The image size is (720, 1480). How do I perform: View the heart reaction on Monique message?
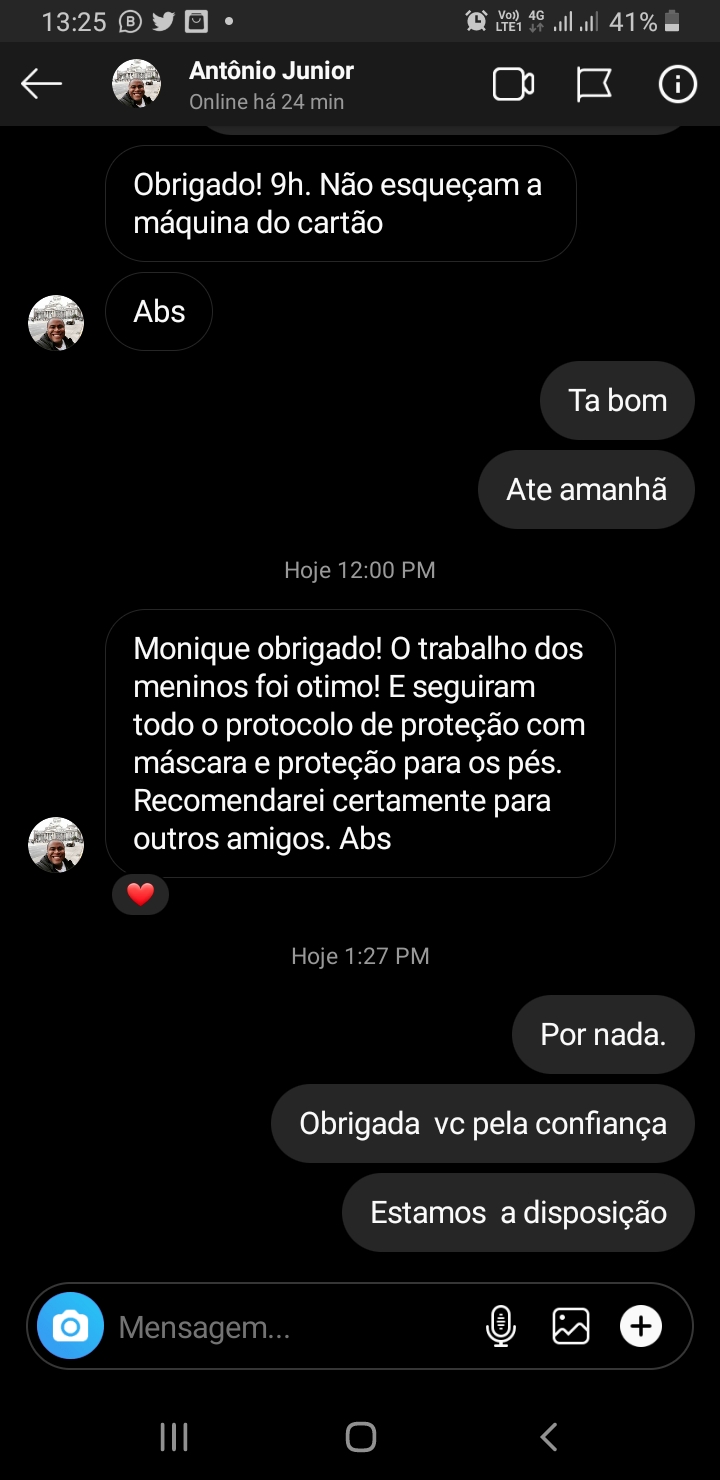pyautogui.click(x=141, y=895)
